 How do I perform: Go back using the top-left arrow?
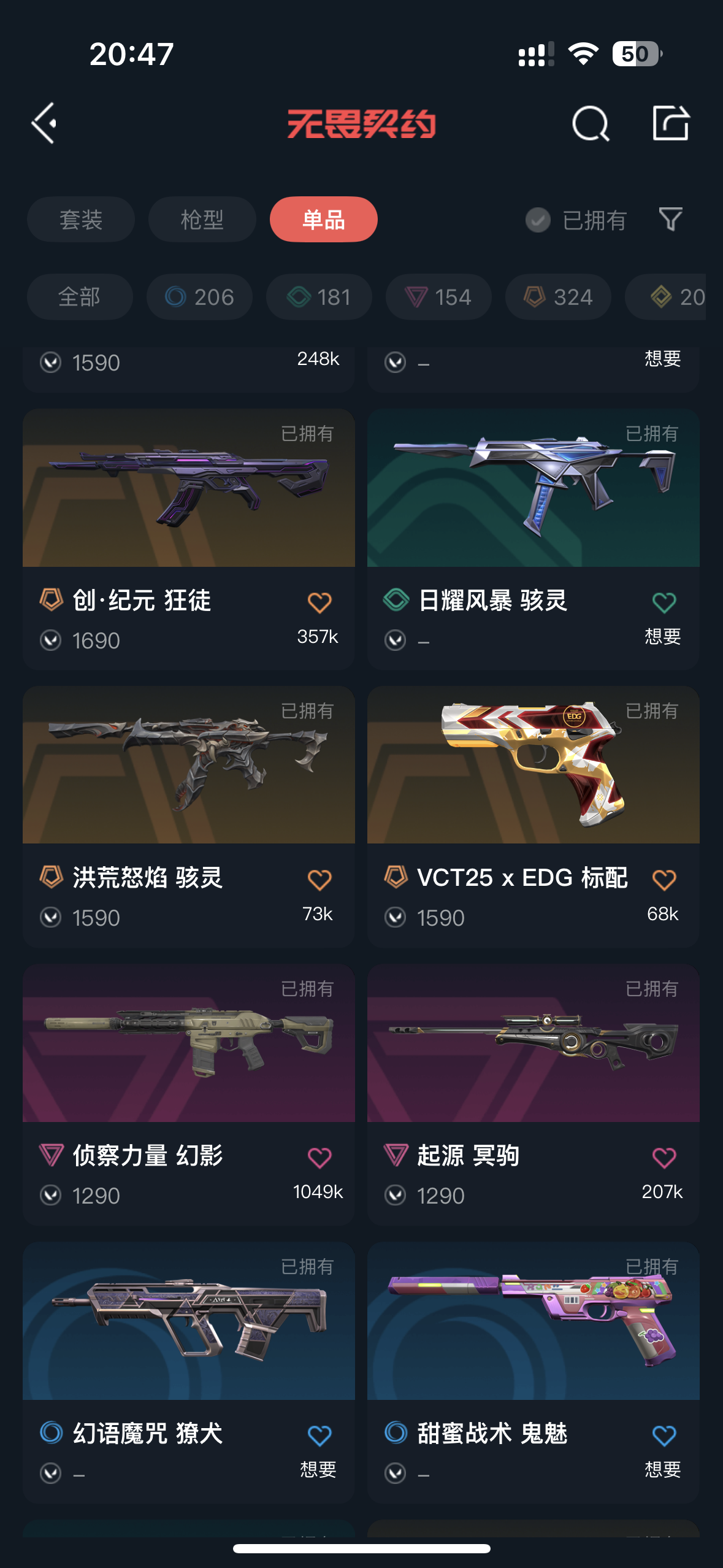[45, 123]
